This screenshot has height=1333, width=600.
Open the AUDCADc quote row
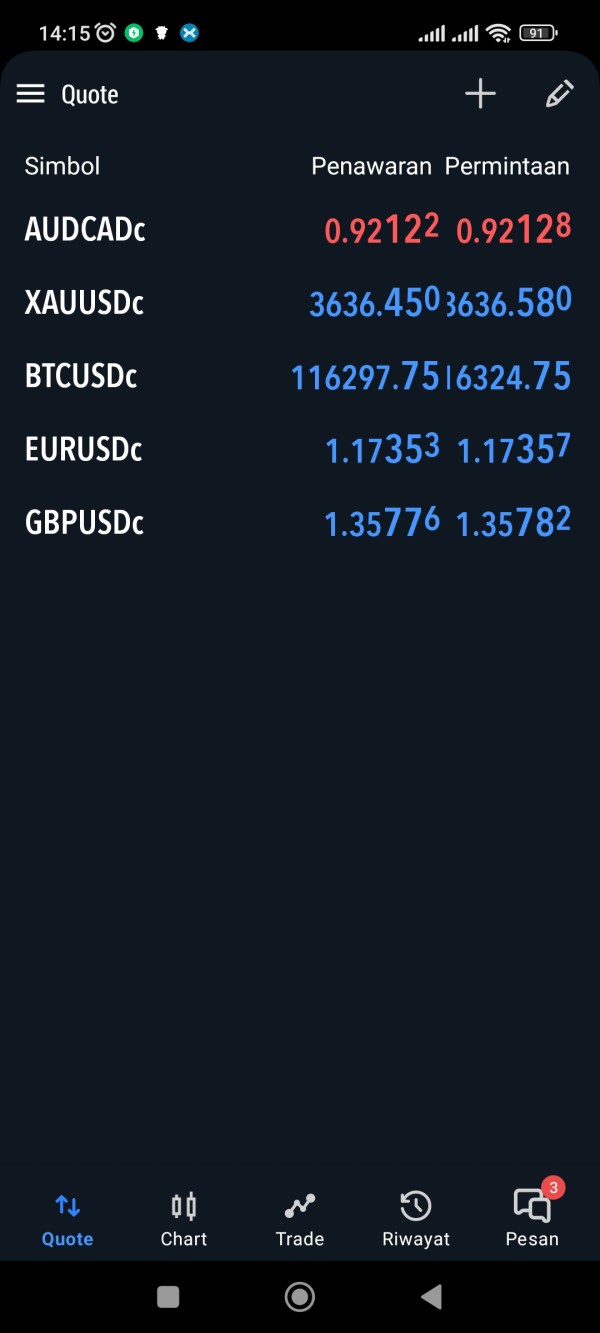300,230
